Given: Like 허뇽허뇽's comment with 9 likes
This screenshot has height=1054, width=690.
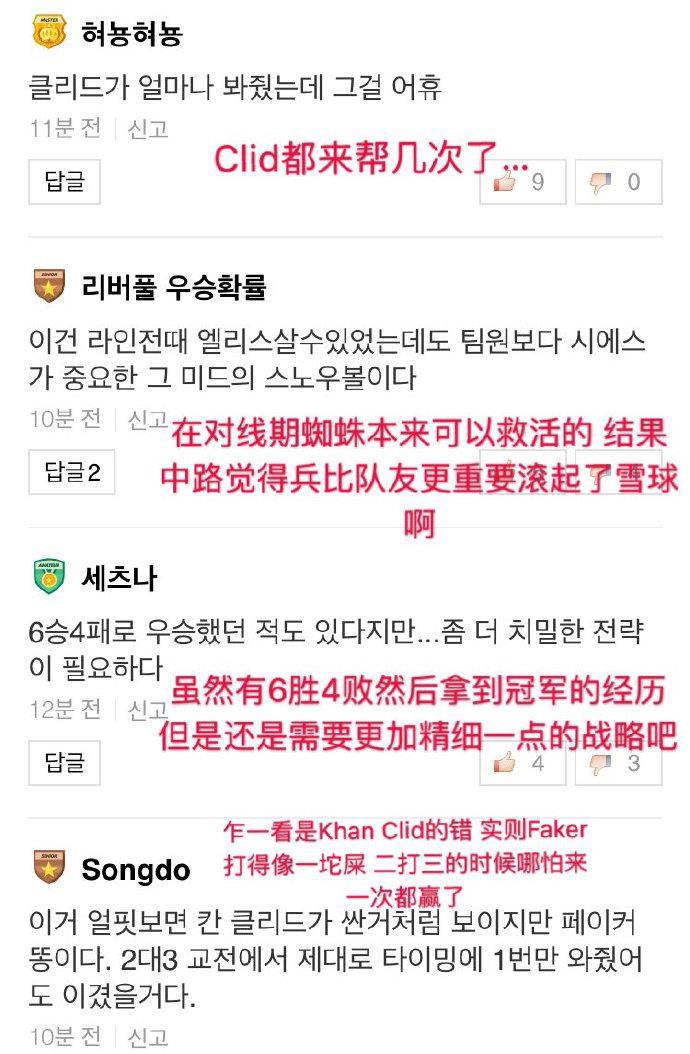Looking at the screenshot, I should point(522,182).
